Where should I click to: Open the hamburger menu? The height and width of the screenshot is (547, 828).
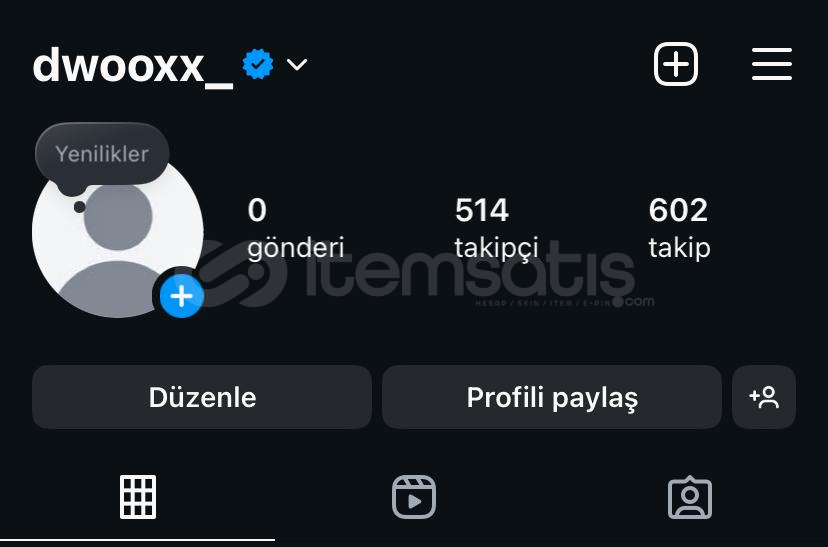(x=771, y=64)
